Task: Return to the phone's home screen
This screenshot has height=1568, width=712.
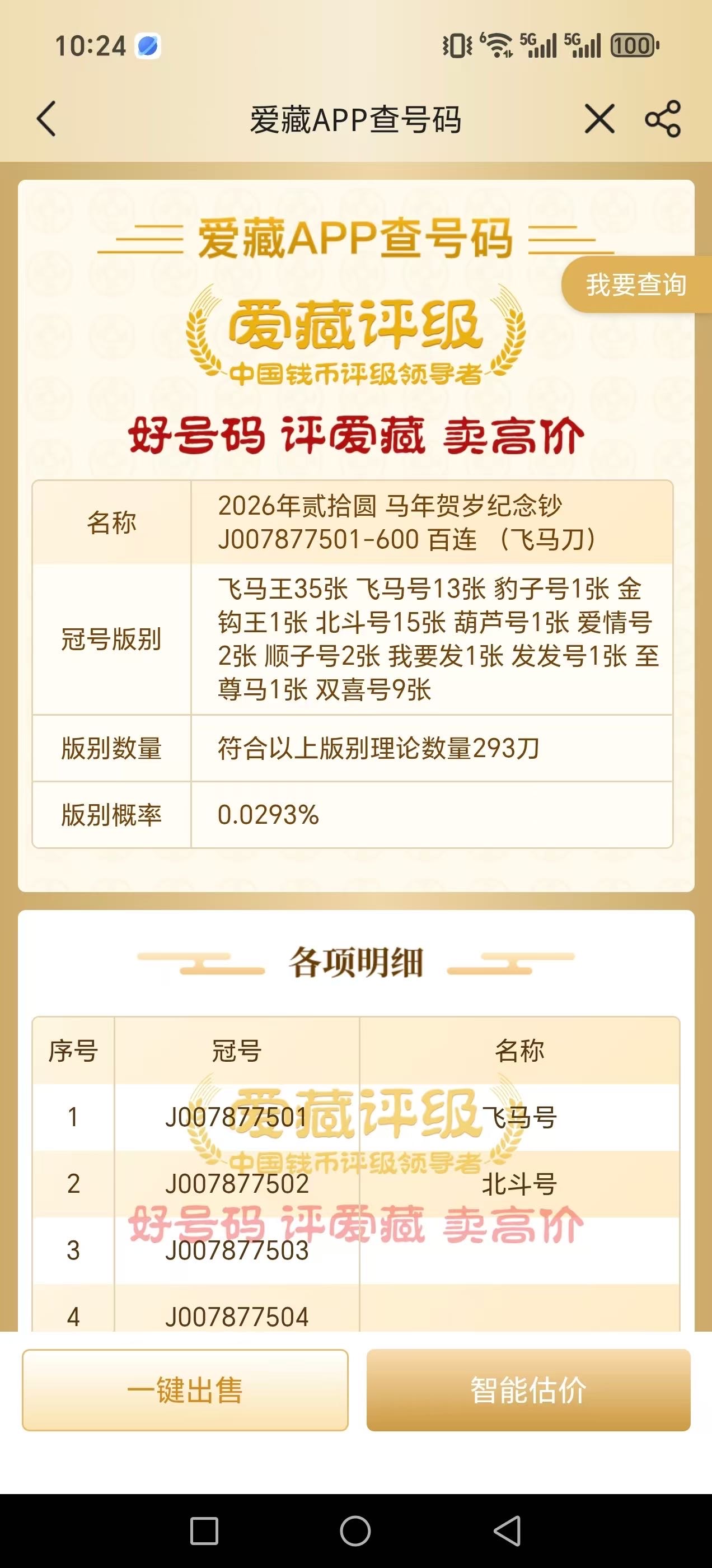Action: [355, 1531]
